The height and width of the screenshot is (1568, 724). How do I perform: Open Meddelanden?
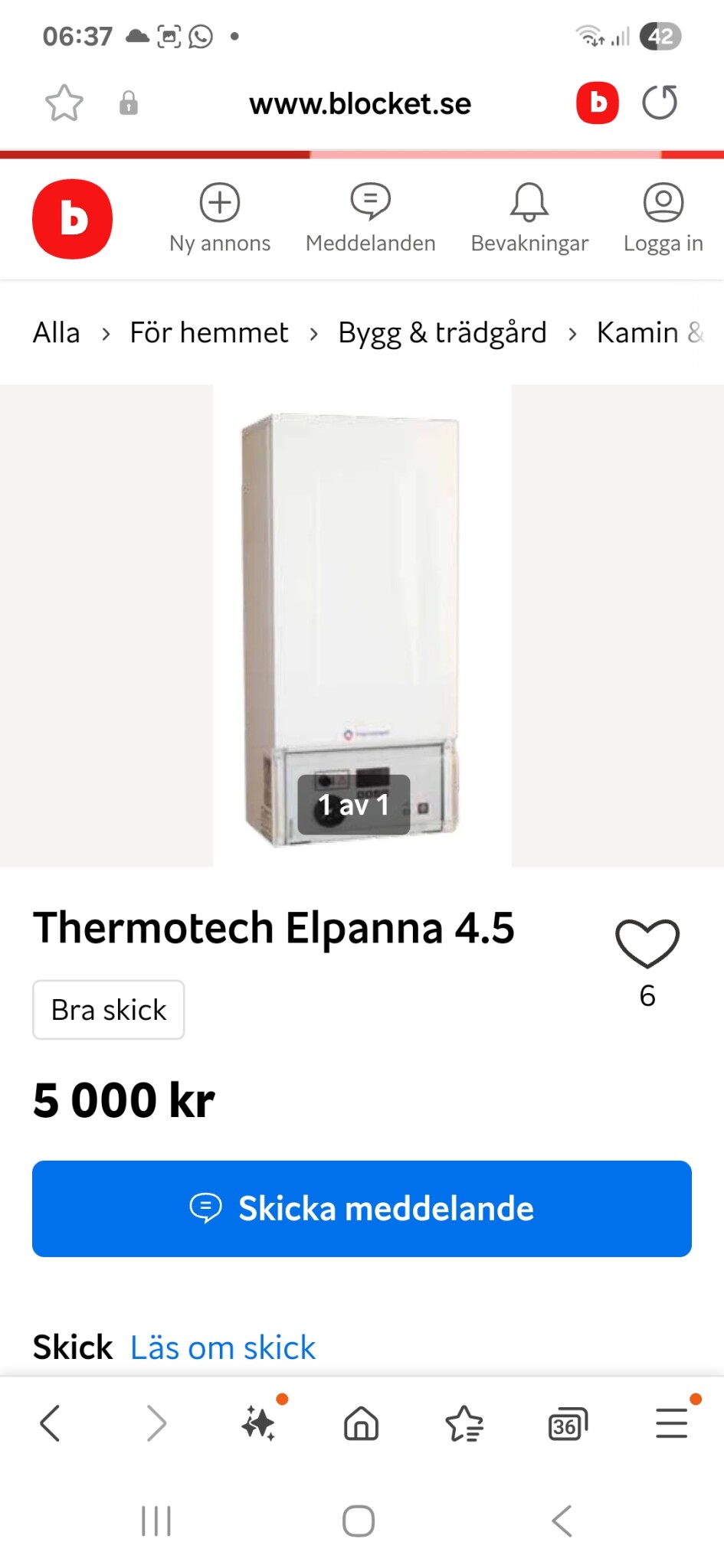[x=371, y=218]
